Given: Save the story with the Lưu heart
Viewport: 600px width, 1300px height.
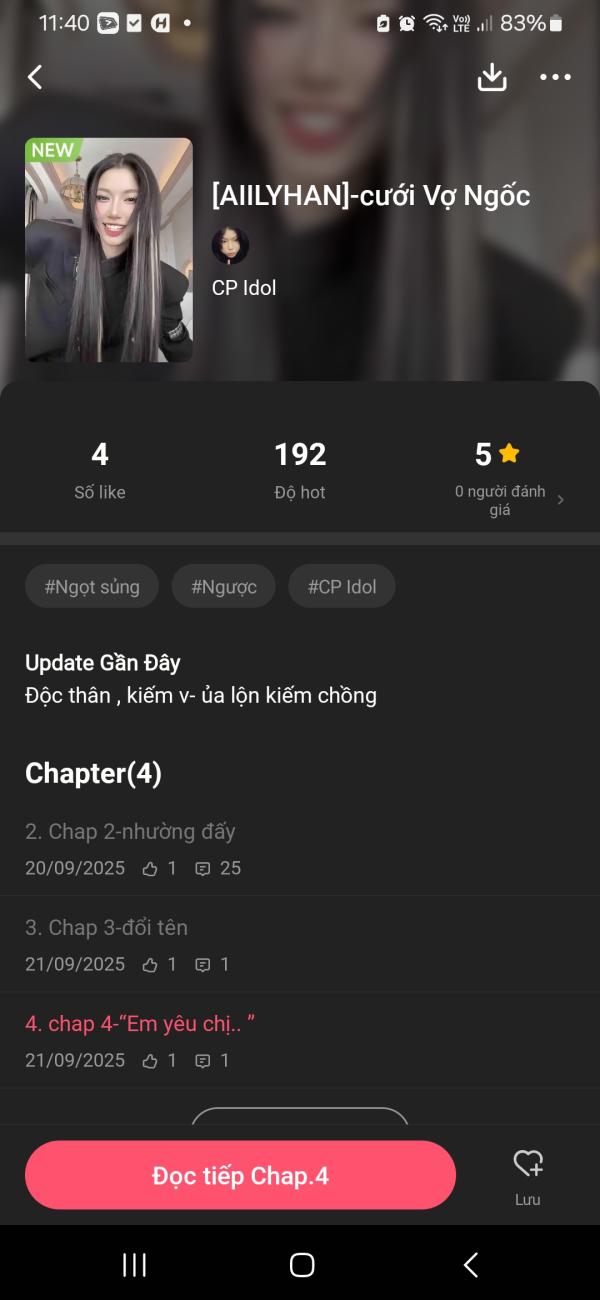Looking at the screenshot, I should [528, 1174].
